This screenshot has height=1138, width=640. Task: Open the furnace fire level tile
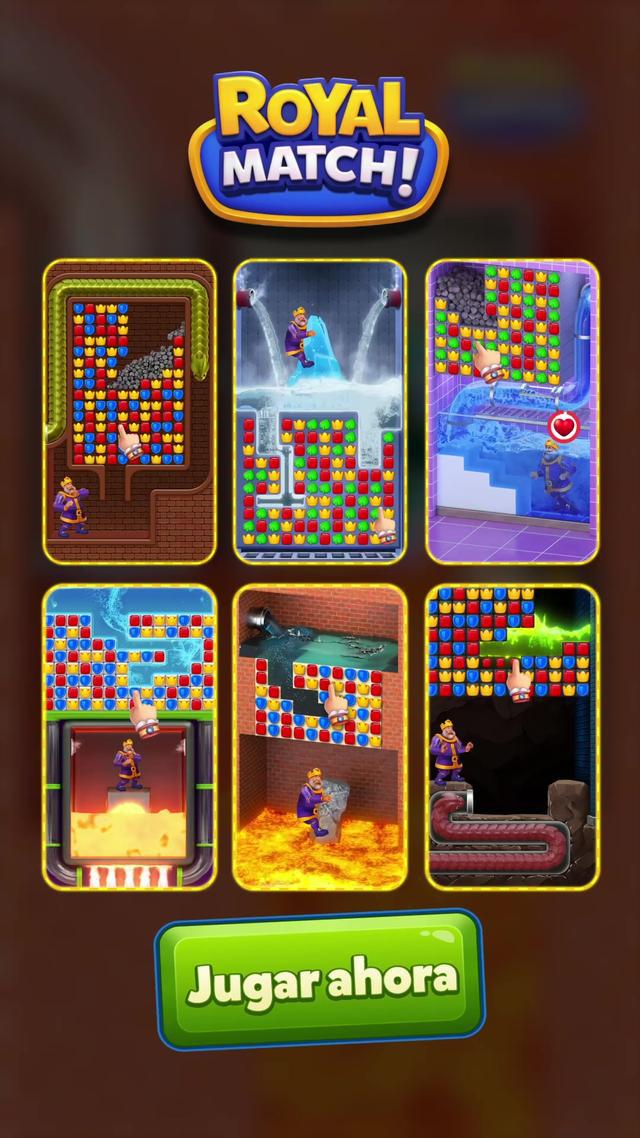tap(129, 737)
